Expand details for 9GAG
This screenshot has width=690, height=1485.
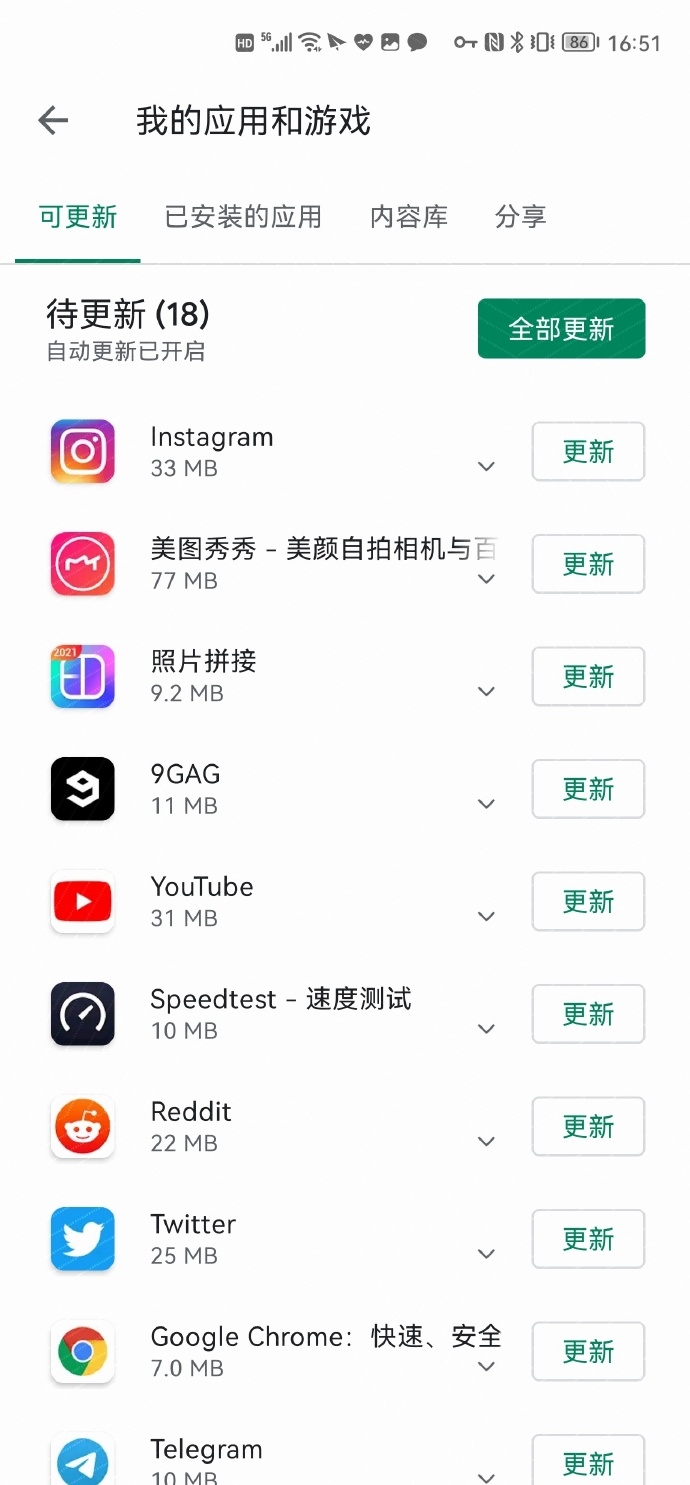point(487,804)
